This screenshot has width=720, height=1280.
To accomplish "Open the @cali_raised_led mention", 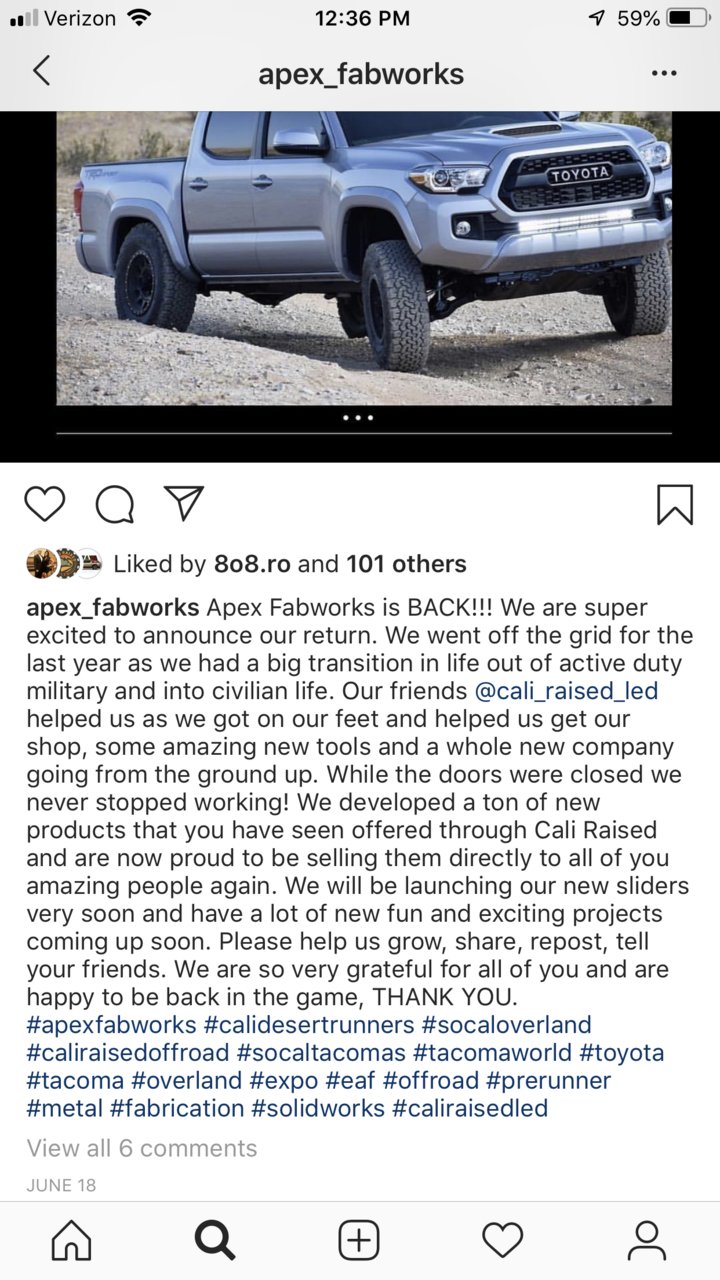I will click(x=567, y=691).
